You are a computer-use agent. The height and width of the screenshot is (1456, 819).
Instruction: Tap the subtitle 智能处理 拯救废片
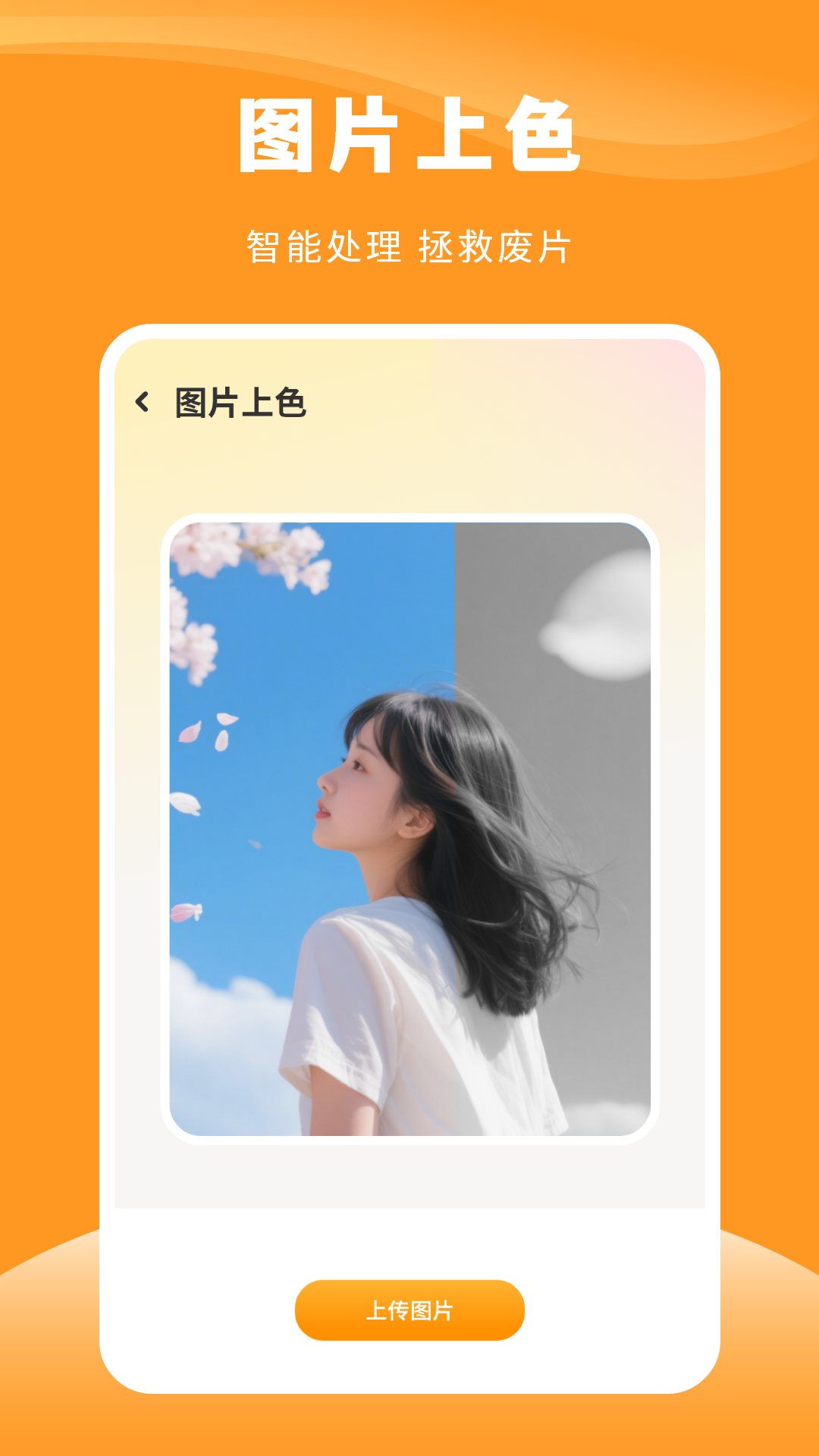409,241
